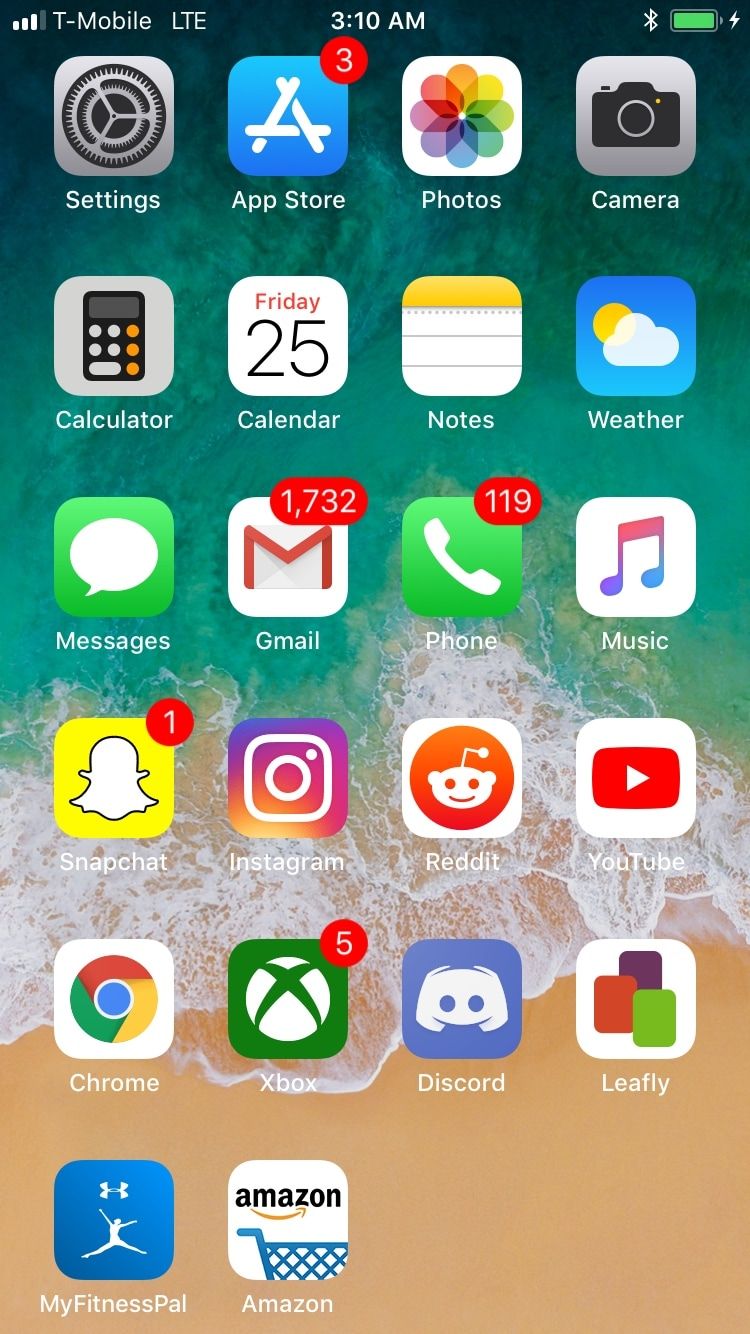Open the Xbox app
This screenshot has height=1334, width=750.
coord(288,999)
